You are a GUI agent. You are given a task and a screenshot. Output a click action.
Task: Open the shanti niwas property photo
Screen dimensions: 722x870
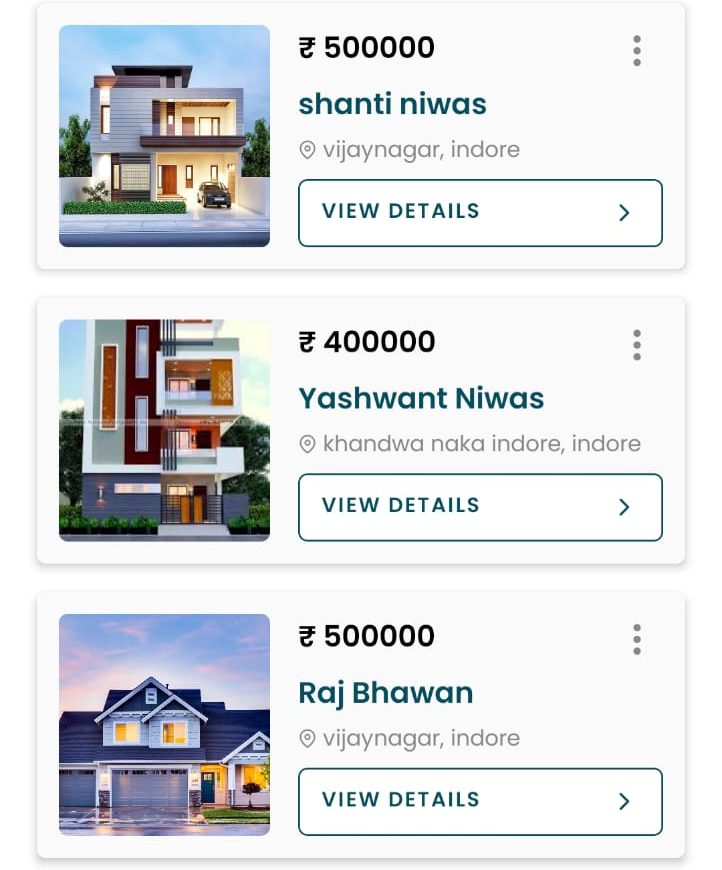[164, 136]
